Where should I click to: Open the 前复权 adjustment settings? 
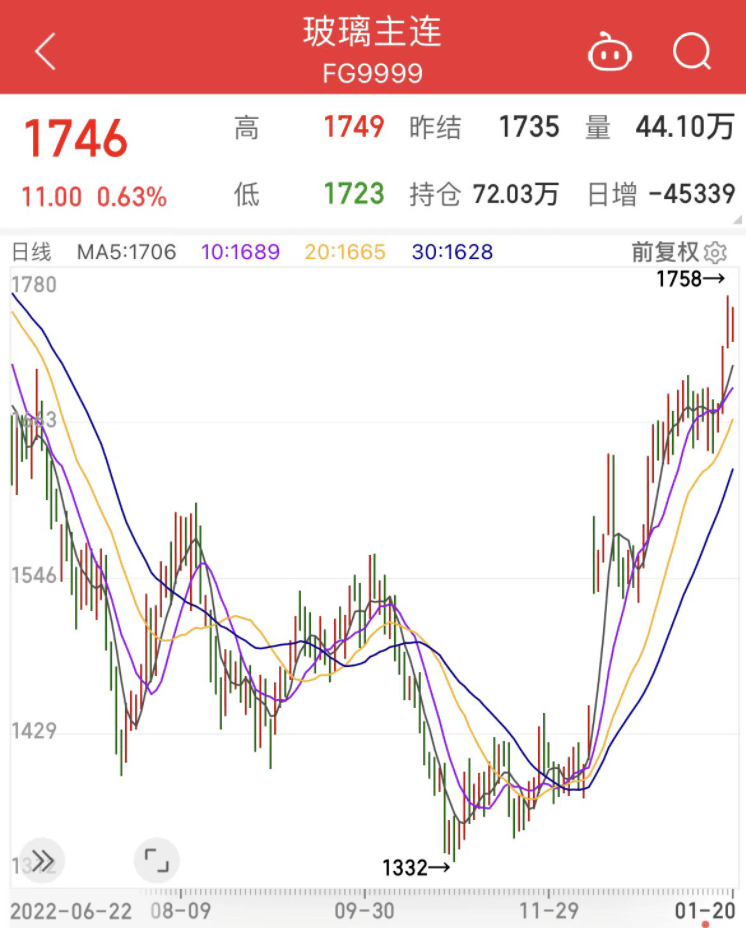(678, 252)
